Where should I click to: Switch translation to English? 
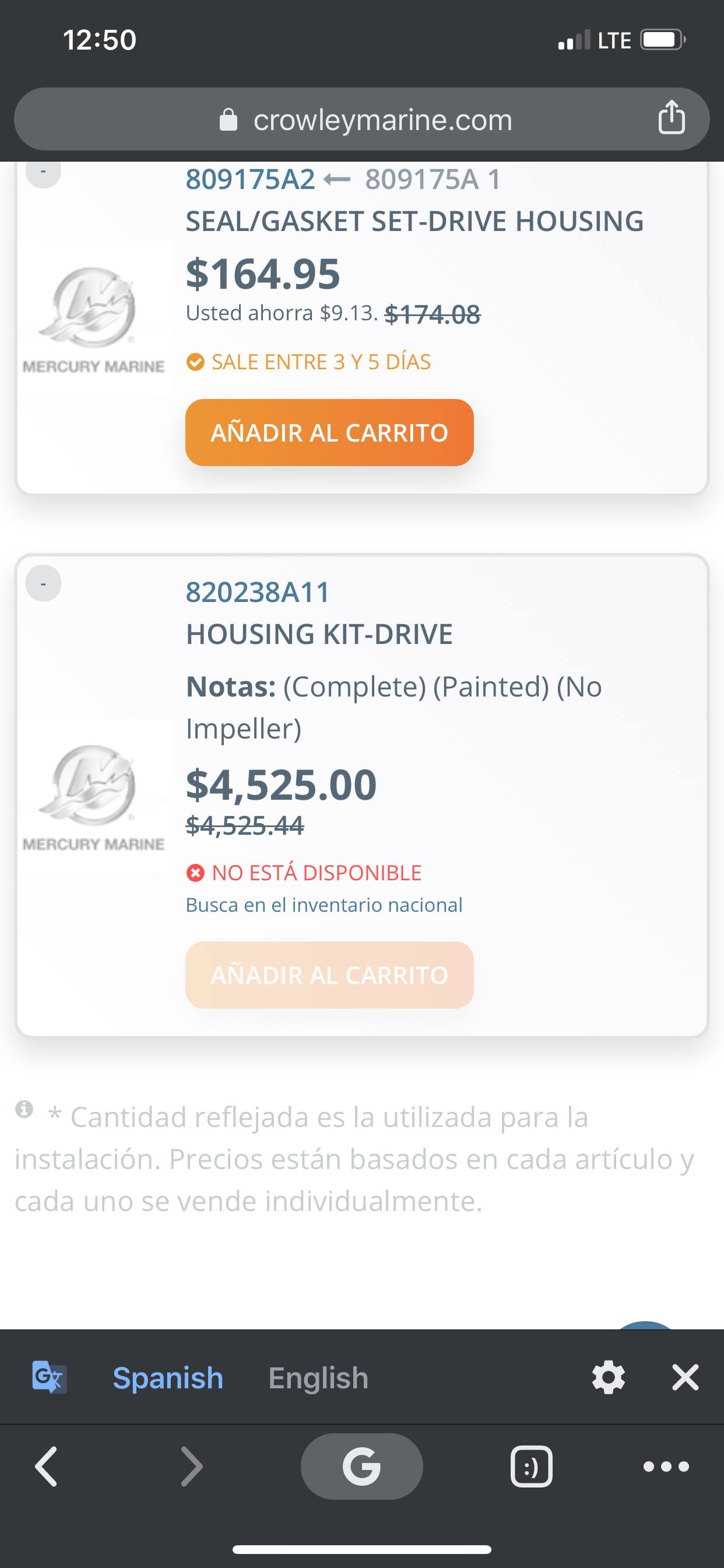point(318,1378)
